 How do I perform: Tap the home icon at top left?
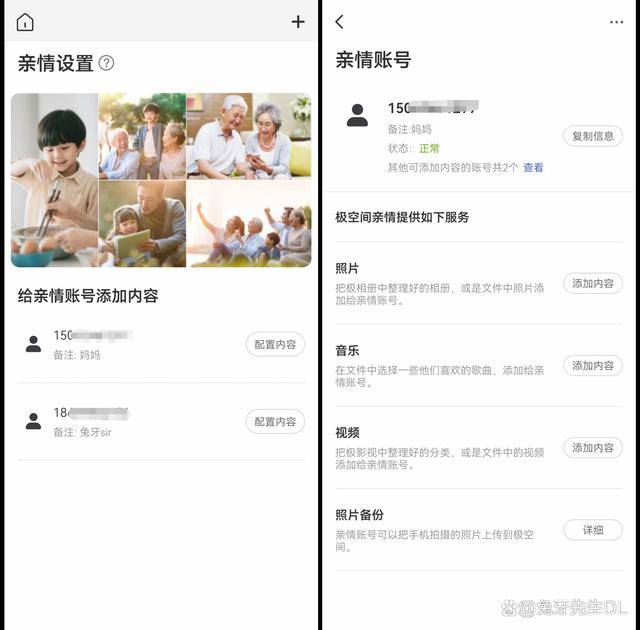(25, 22)
